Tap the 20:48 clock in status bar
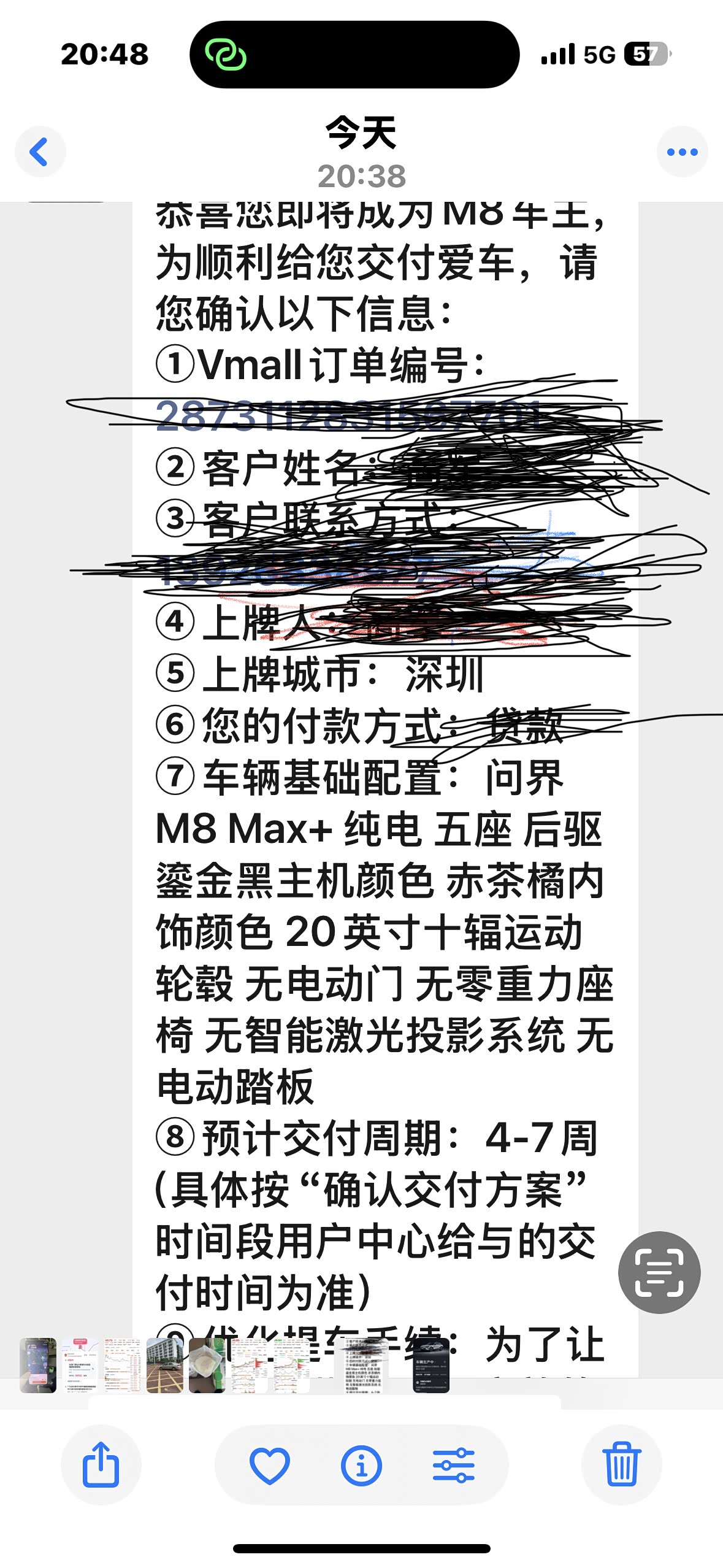Viewport: 723px width, 1568px height. click(104, 55)
